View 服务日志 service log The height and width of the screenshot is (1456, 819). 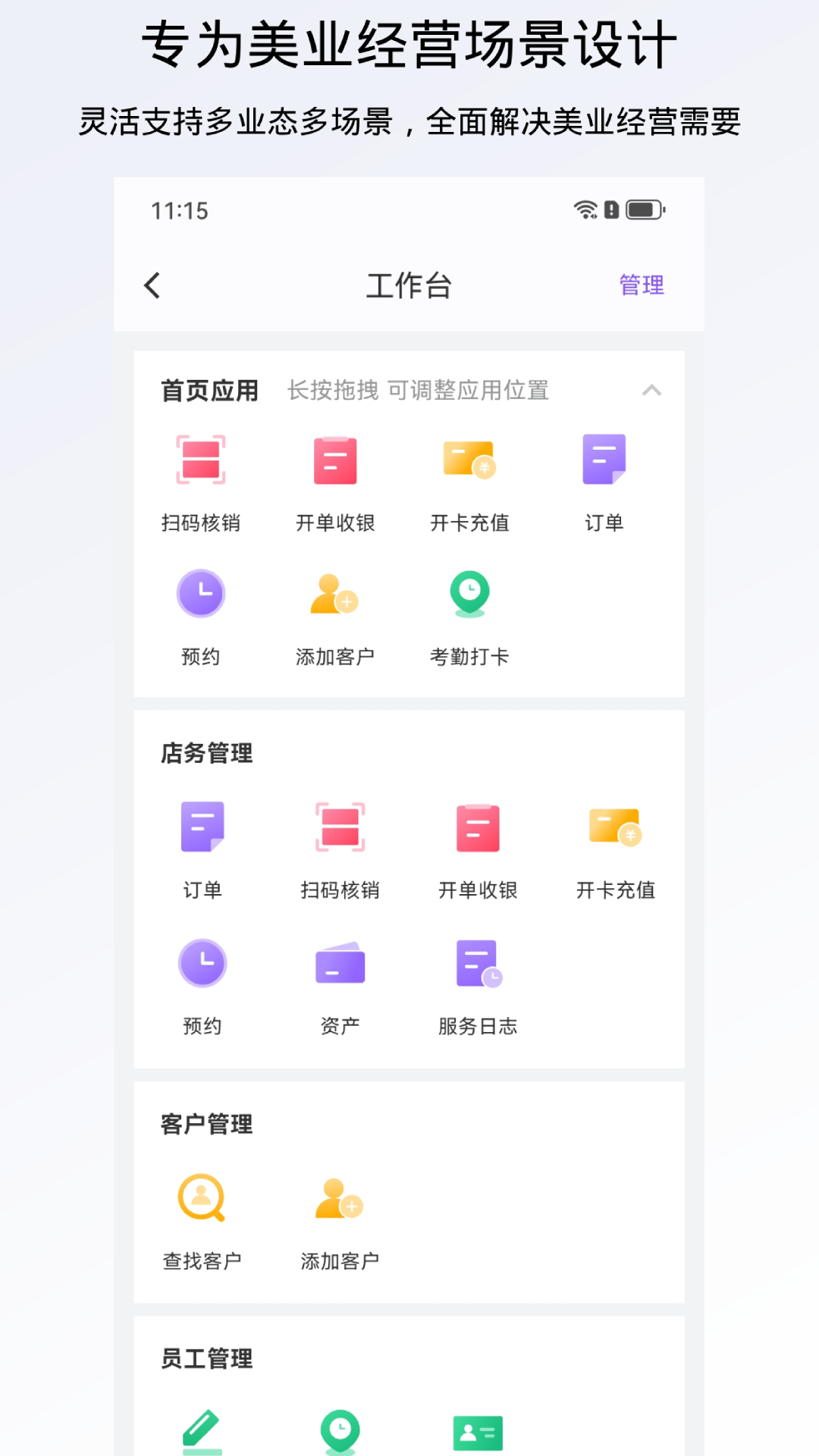click(477, 964)
